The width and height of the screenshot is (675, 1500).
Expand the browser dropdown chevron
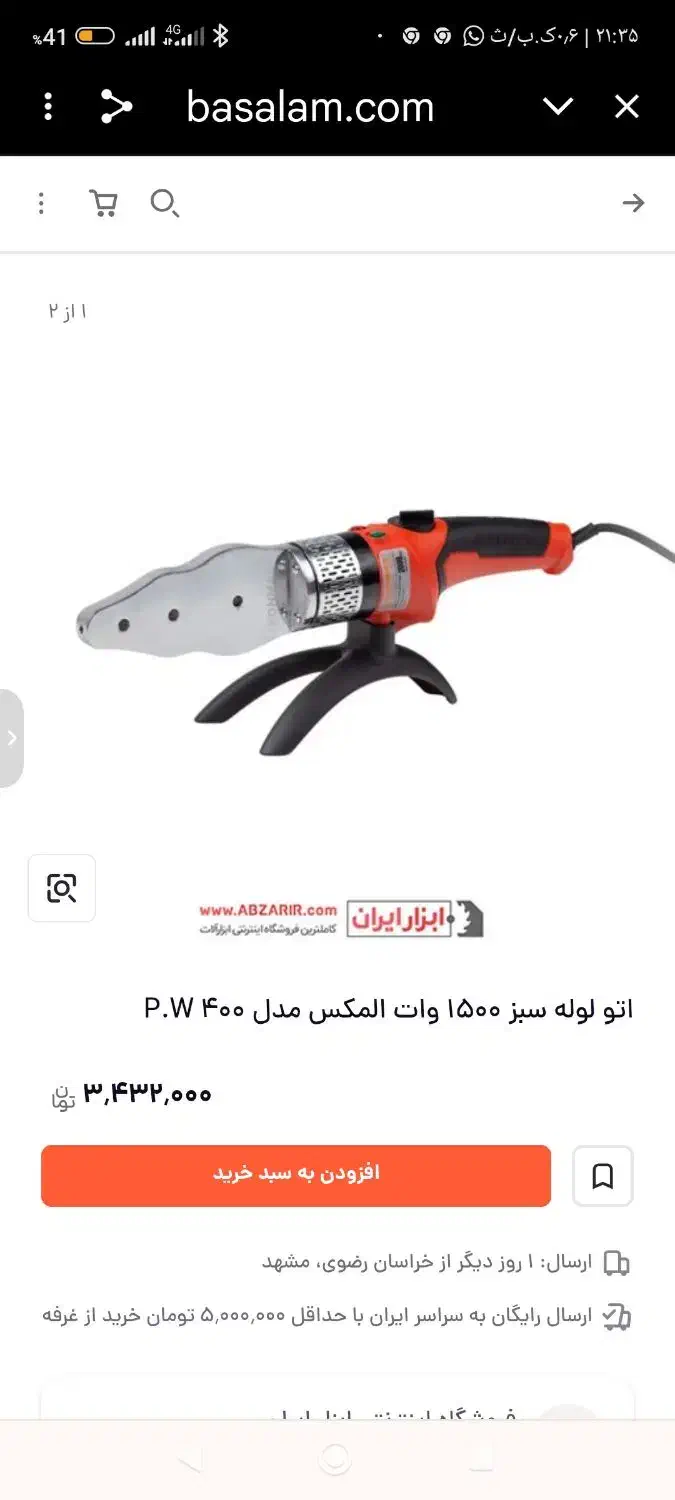coord(558,107)
